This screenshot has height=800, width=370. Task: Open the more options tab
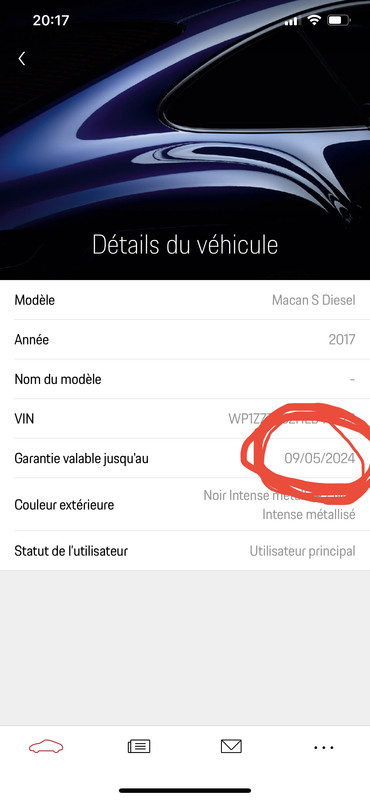point(324,747)
